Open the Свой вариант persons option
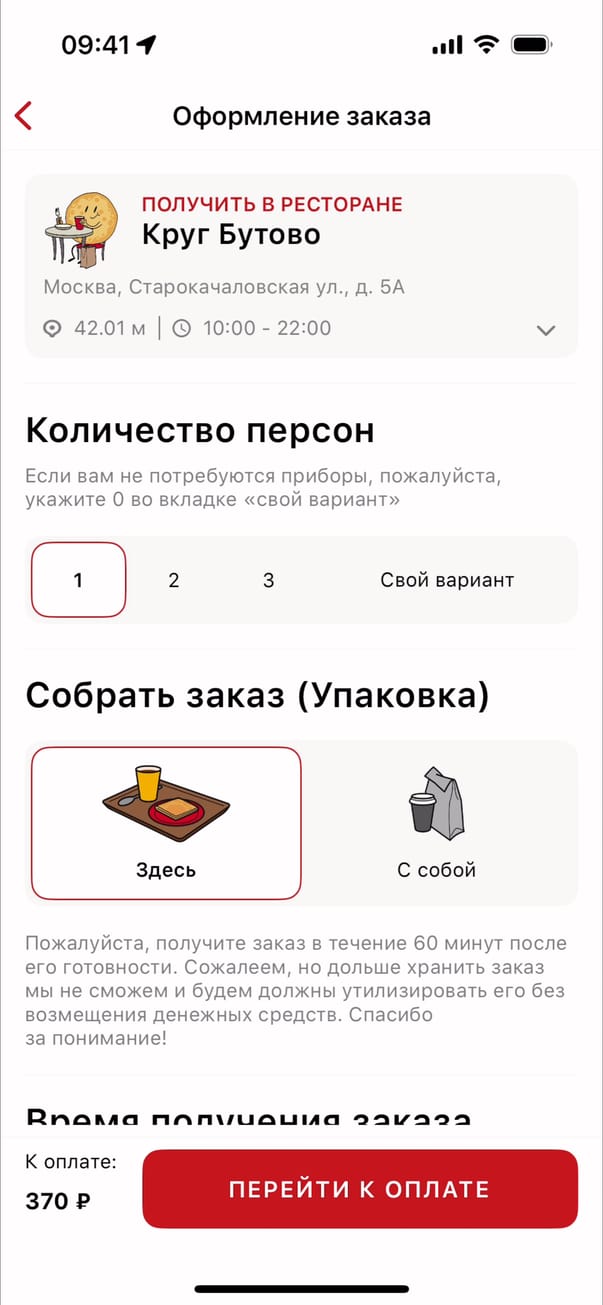The image size is (603, 1305). pyautogui.click(x=447, y=580)
